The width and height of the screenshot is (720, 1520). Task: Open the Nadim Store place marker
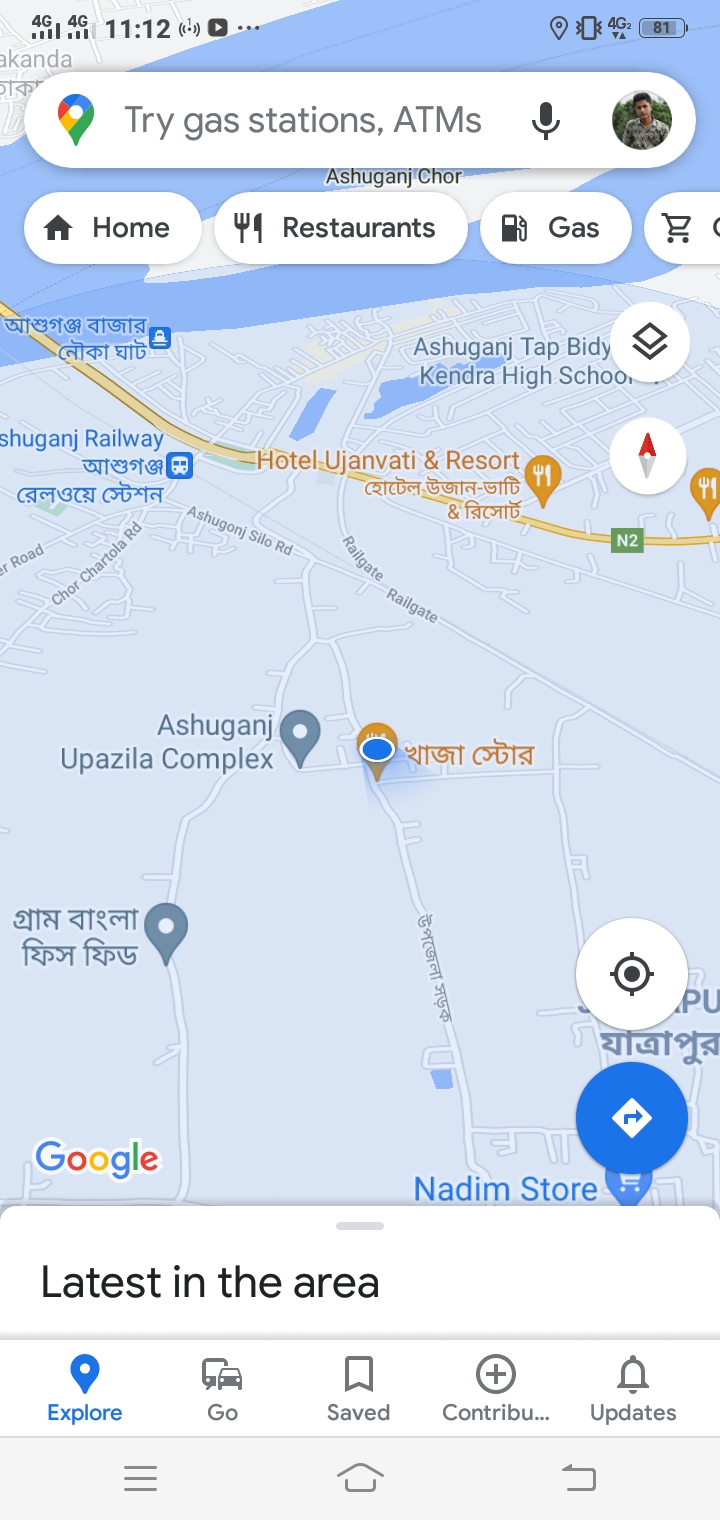[x=630, y=1186]
